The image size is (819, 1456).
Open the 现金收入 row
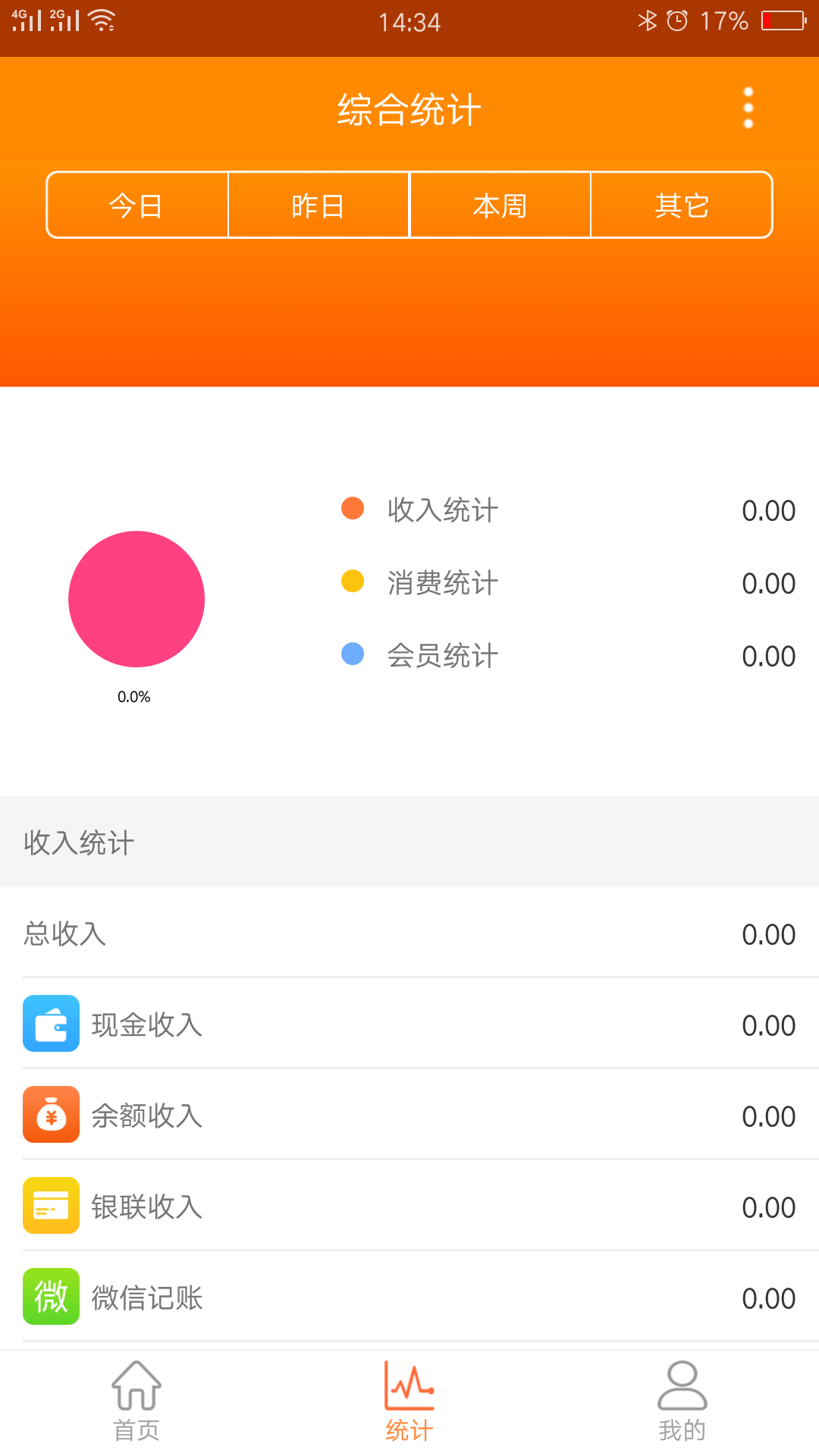tap(409, 1024)
